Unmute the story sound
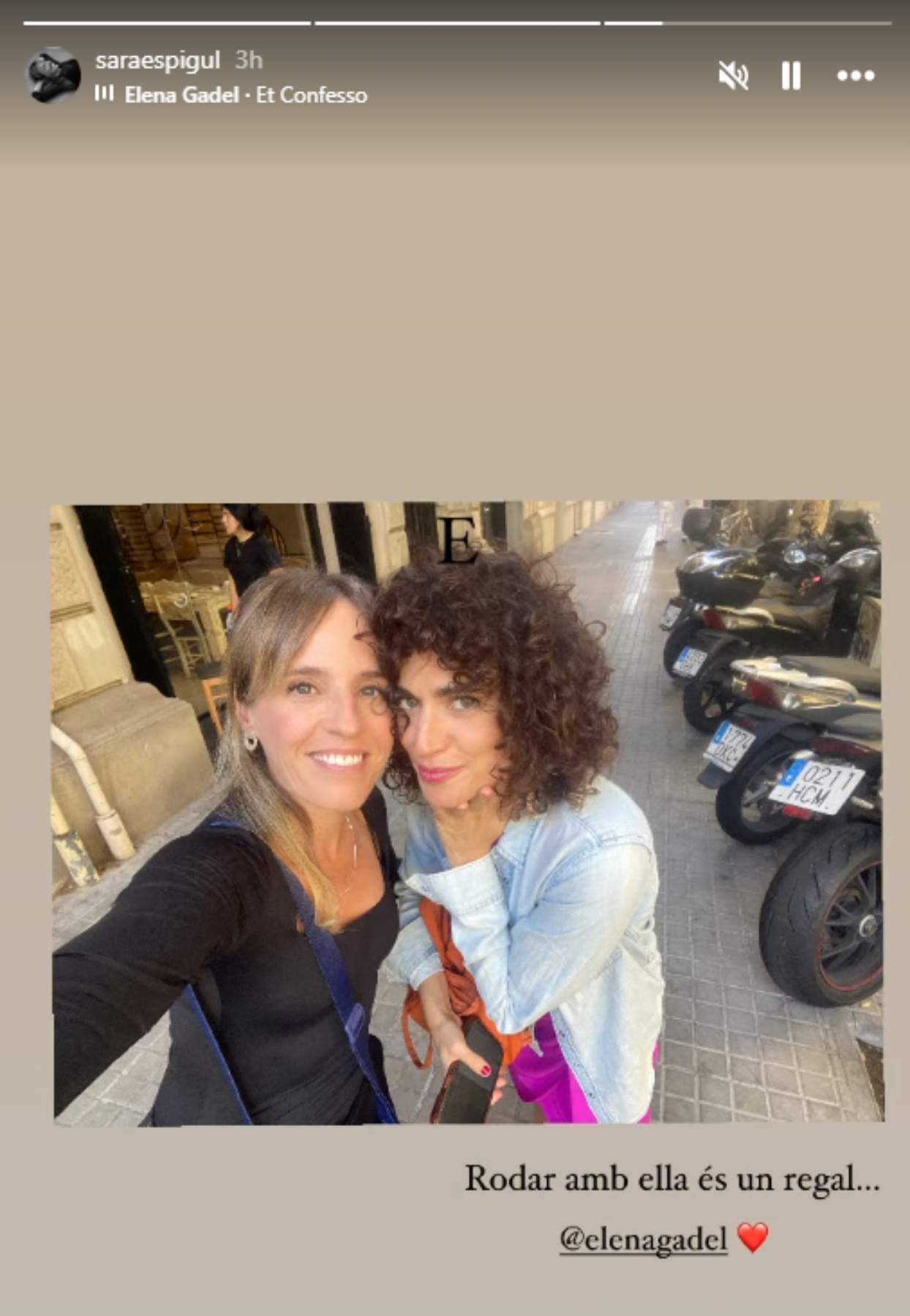The width and height of the screenshot is (910, 1316). click(733, 75)
